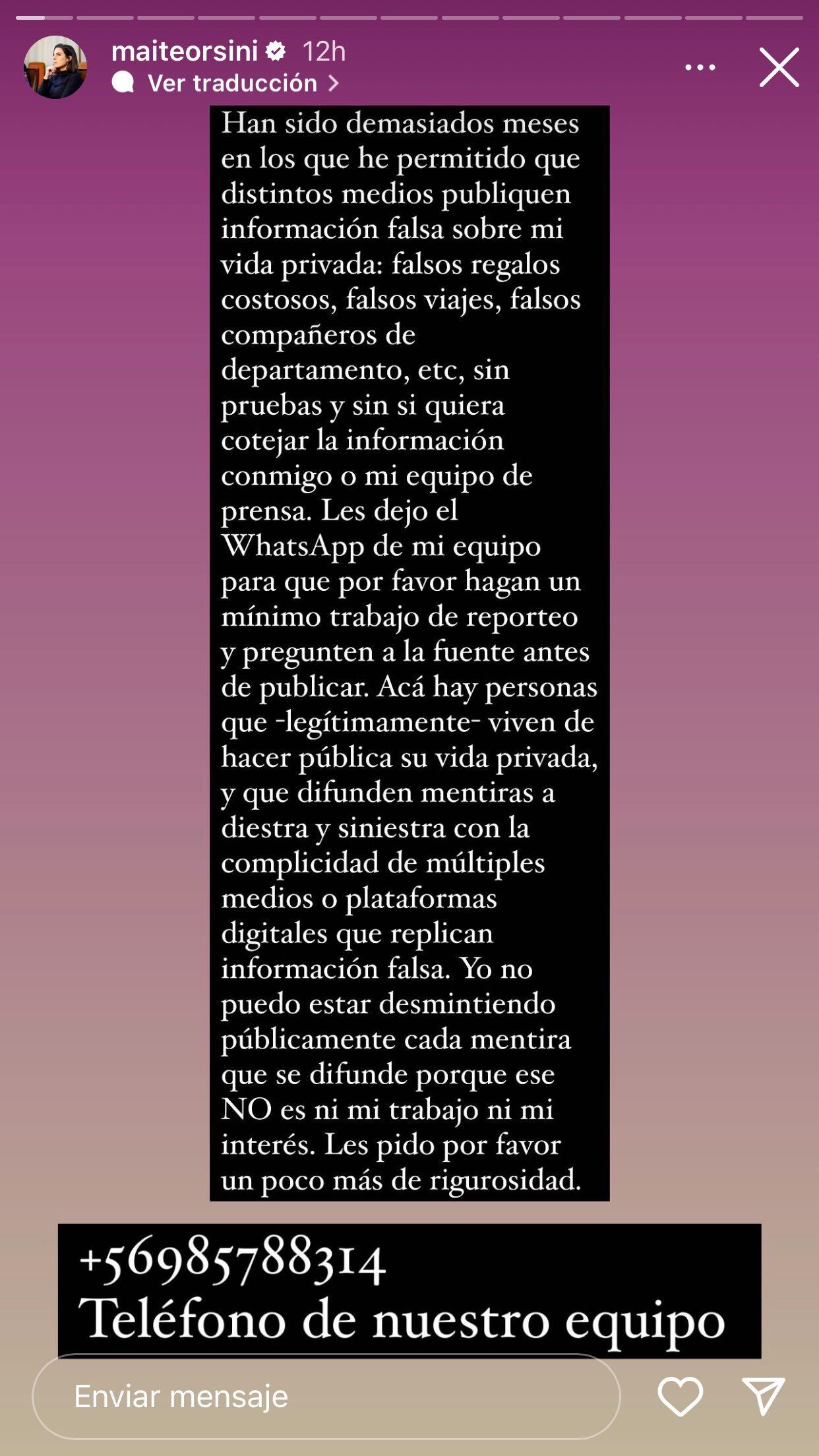Viewport: 819px width, 1456px height.
Task: Open the three-dot options menu
Action: (700, 67)
